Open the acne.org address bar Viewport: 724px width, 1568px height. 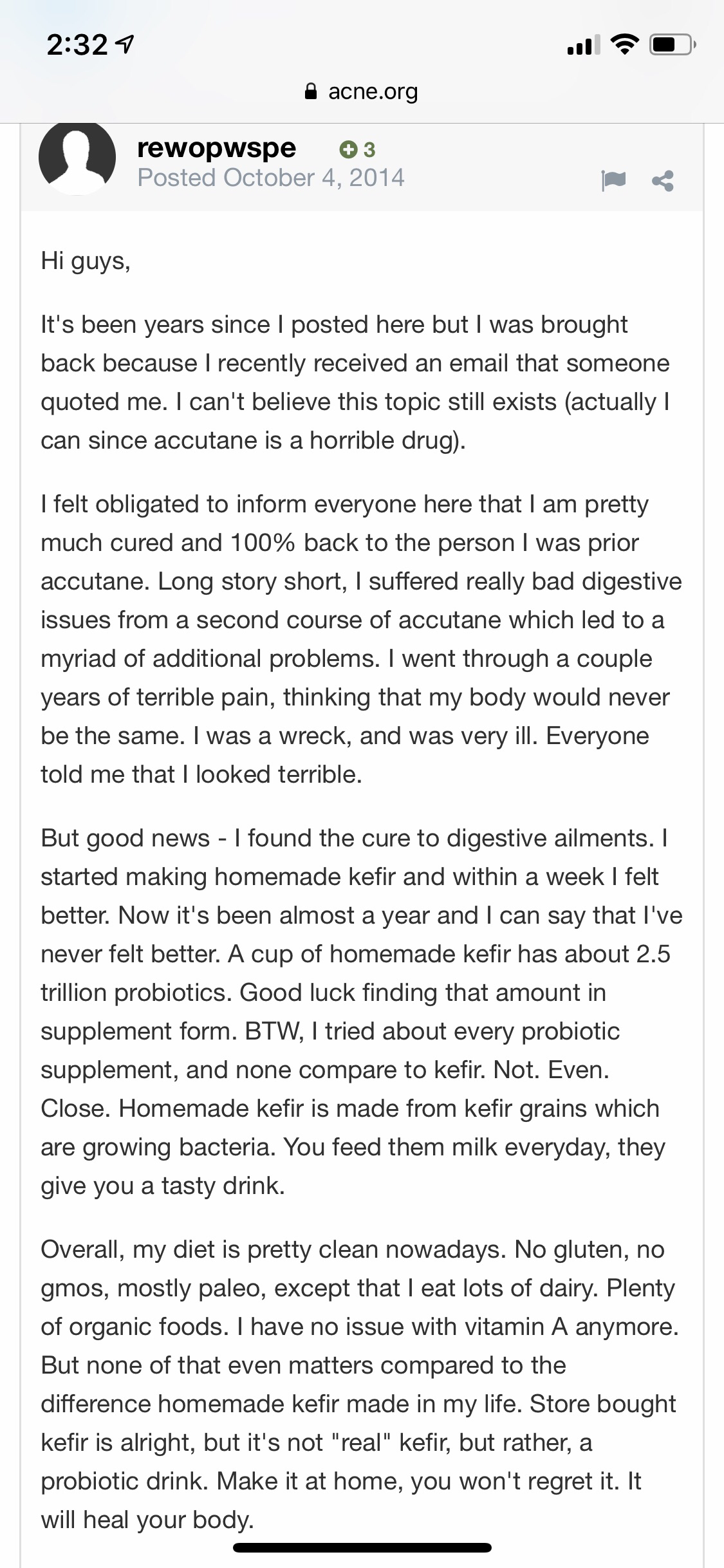pyautogui.click(x=362, y=92)
